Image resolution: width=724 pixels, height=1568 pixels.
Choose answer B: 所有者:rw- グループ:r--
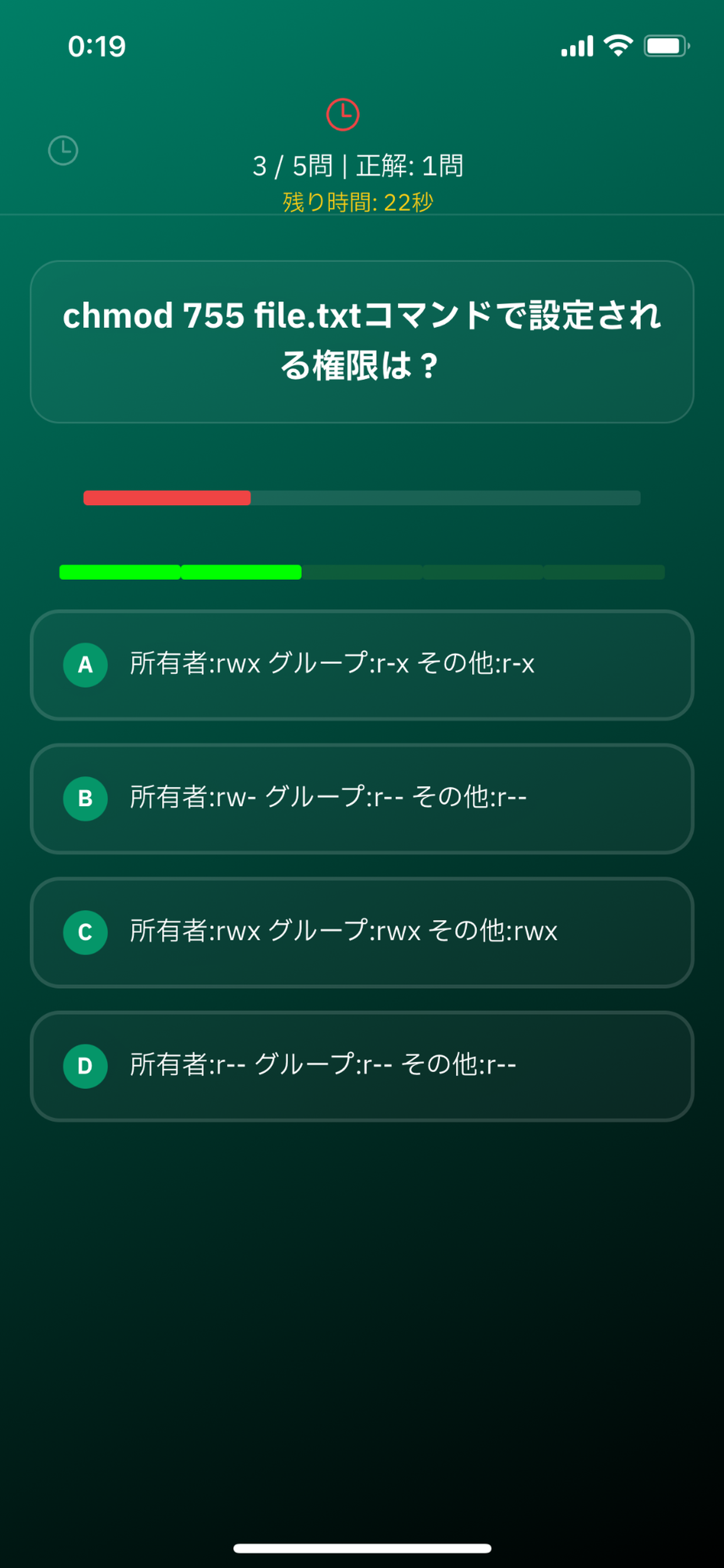coord(361,799)
